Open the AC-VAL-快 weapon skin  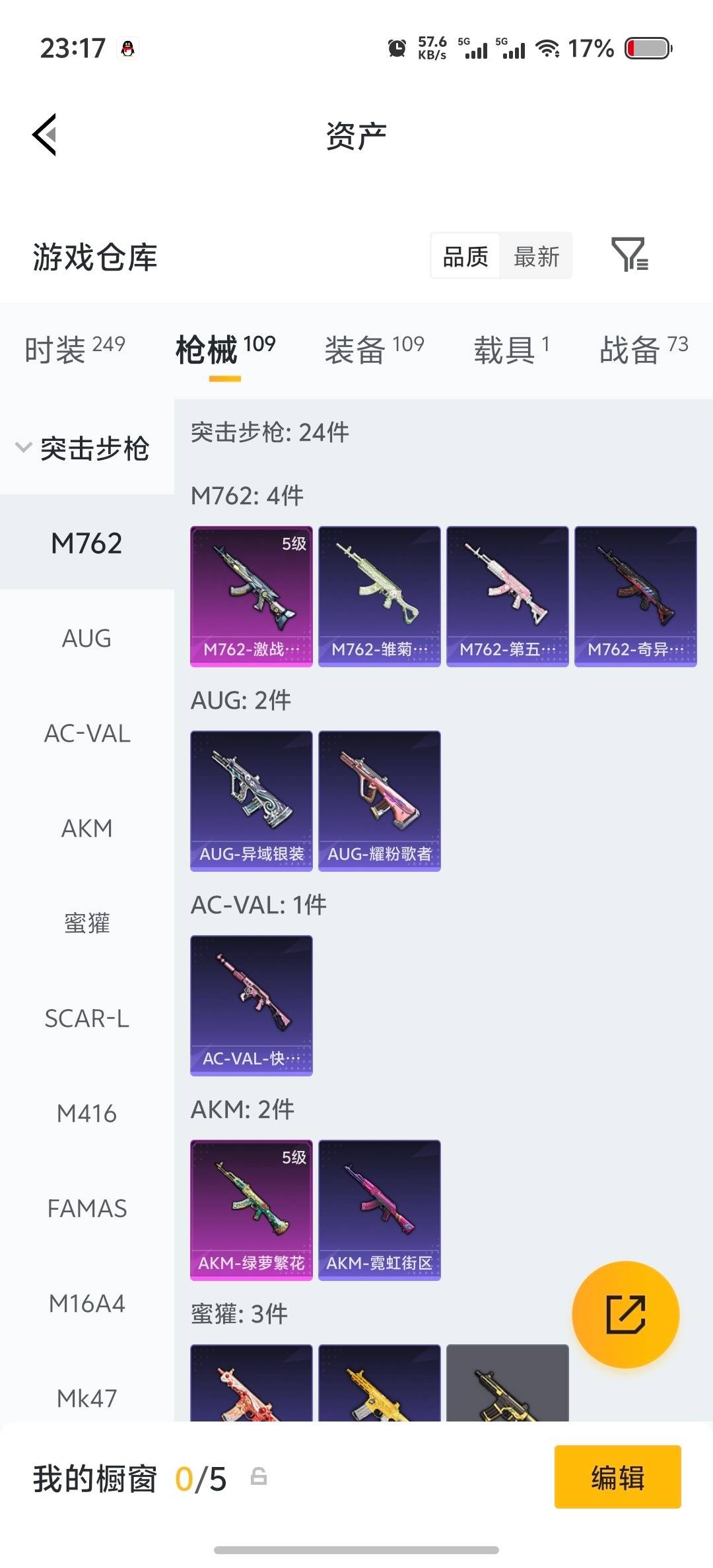[x=251, y=1003]
